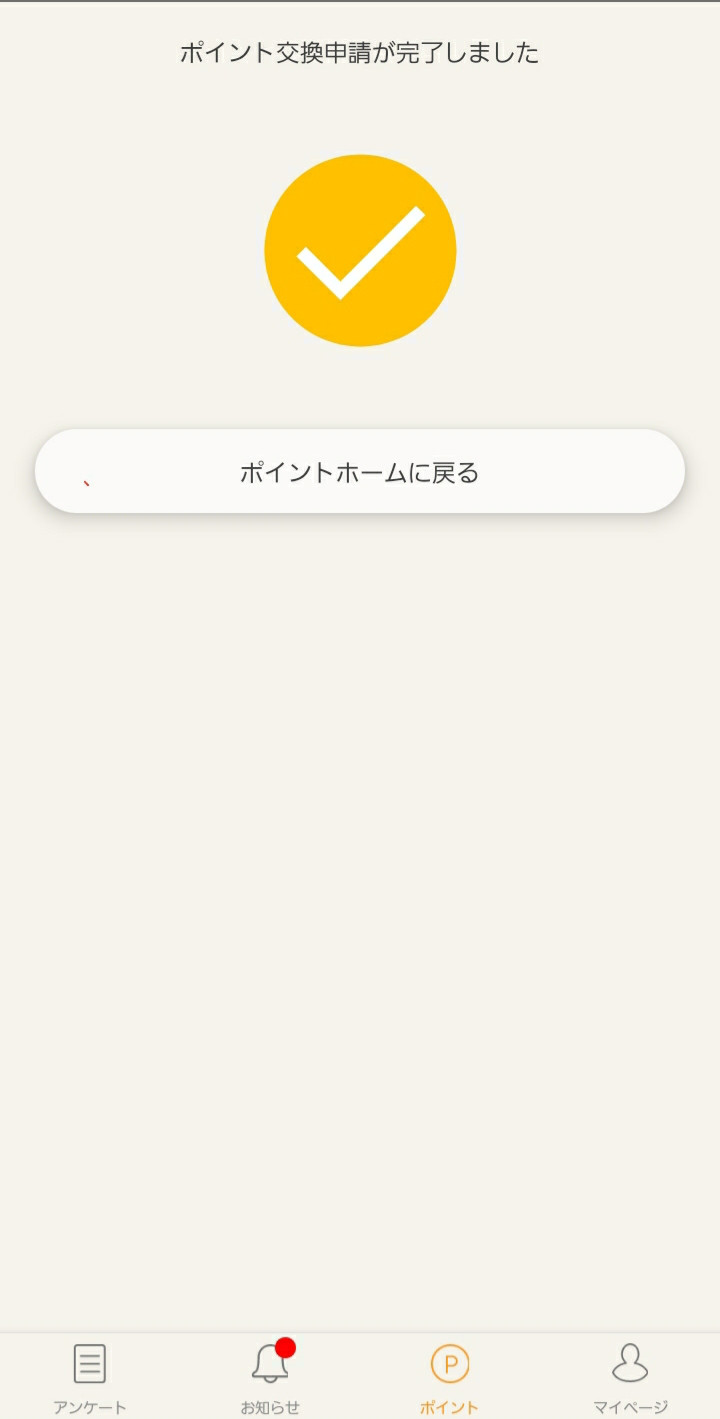Go to the マイページ tab
The width and height of the screenshot is (720, 1419).
point(630,1378)
